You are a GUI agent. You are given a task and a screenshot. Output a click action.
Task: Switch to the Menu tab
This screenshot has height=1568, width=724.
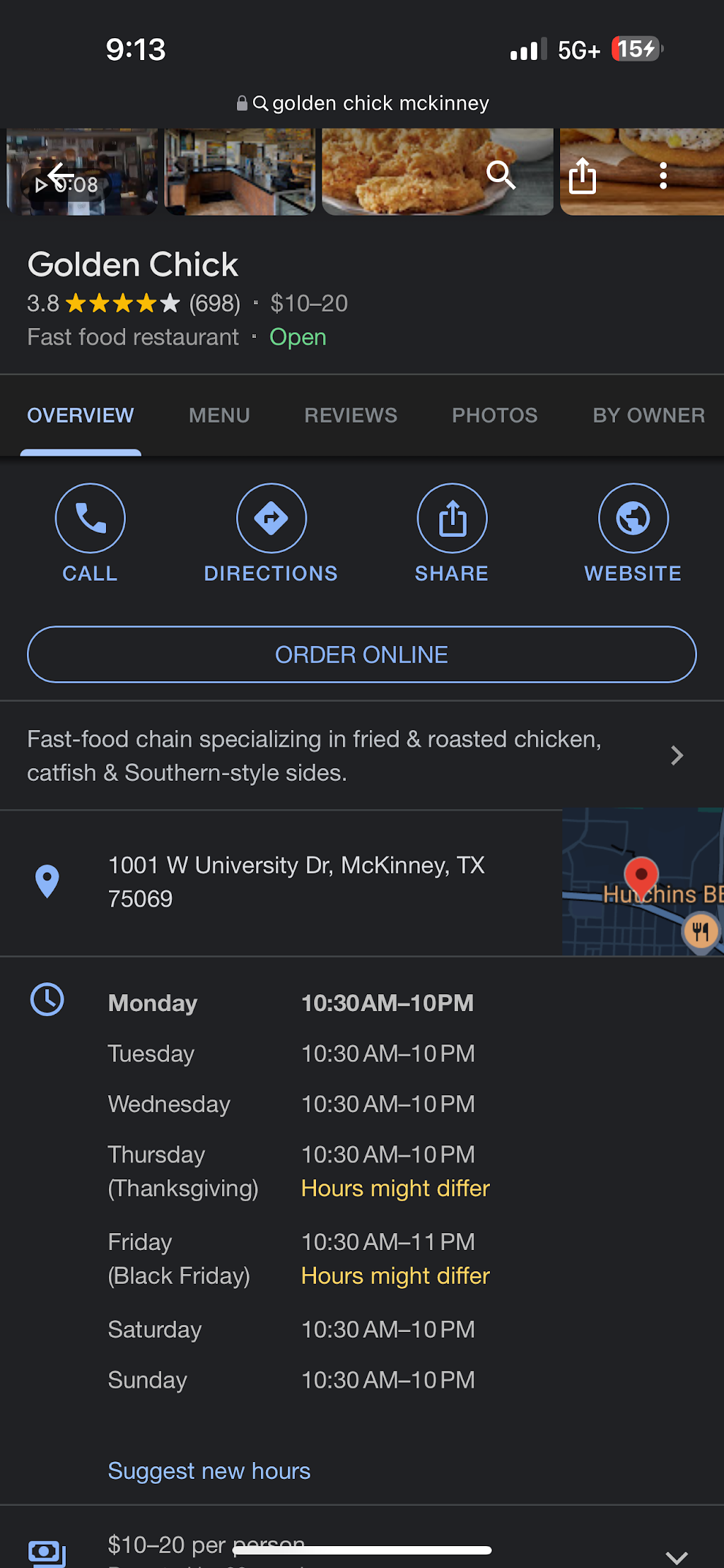click(x=219, y=415)
